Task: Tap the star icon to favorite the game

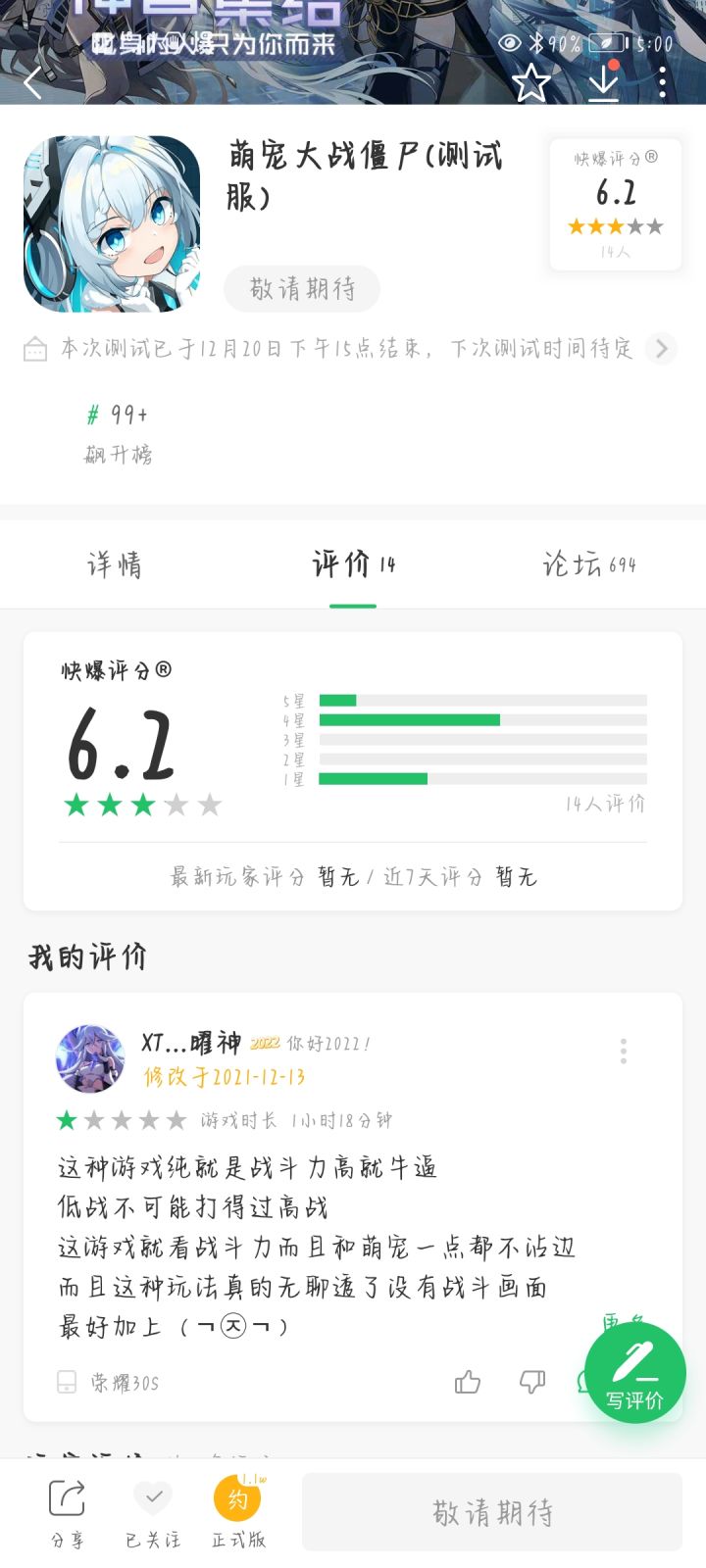Action: (531, 82)
